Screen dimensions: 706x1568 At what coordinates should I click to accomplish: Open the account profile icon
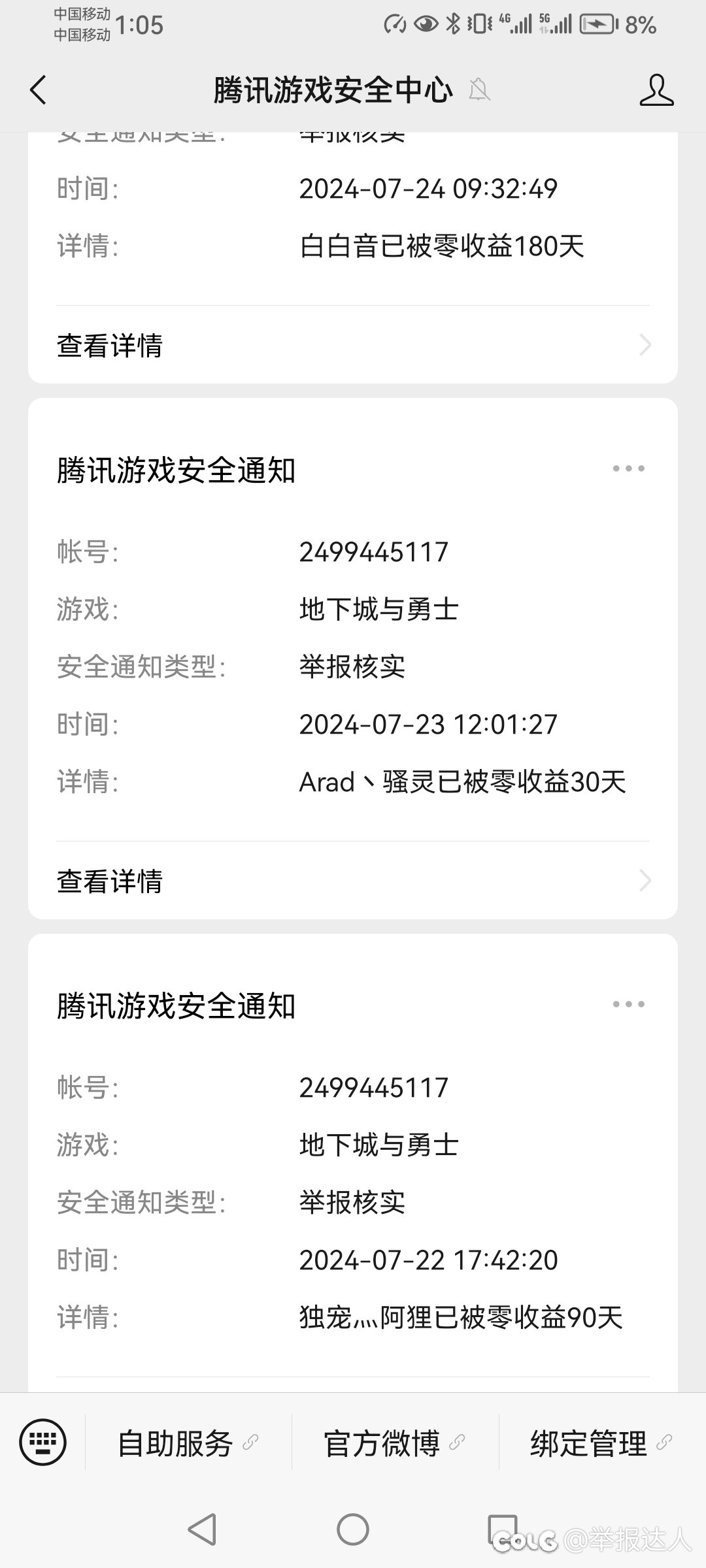point(656,90)
